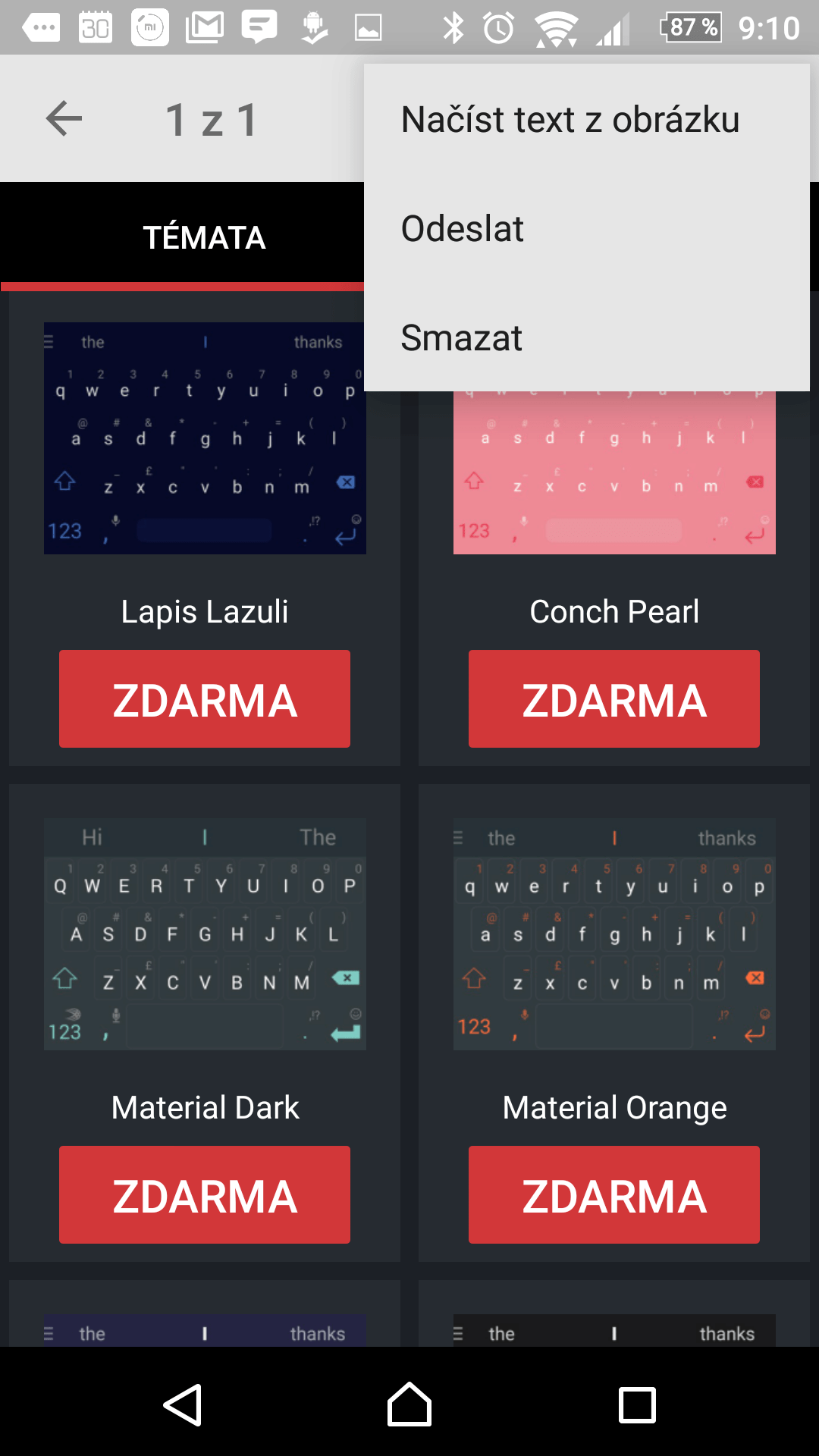This screenshot has height=1456, width=819.
Task: View the Material Orange keyboard preview
Action: pyautogui.click(x=614, y=934)
